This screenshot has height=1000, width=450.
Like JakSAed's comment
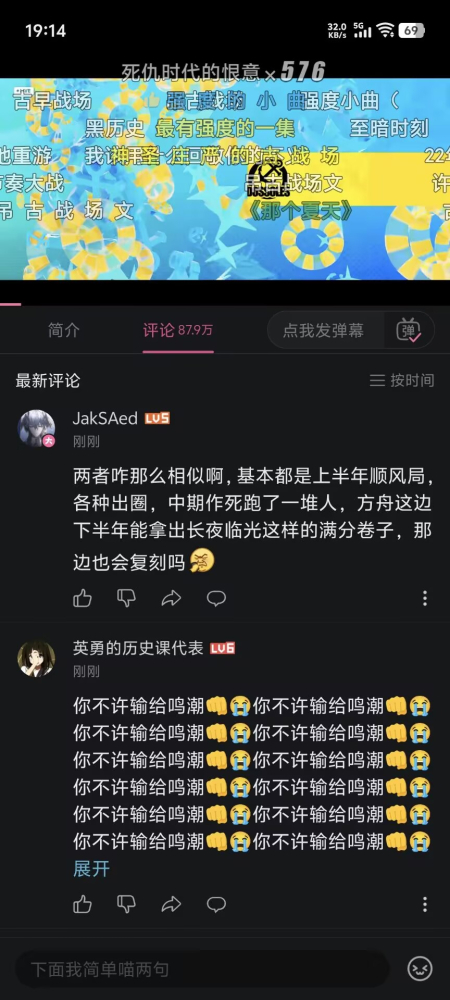tap(82, 598)
